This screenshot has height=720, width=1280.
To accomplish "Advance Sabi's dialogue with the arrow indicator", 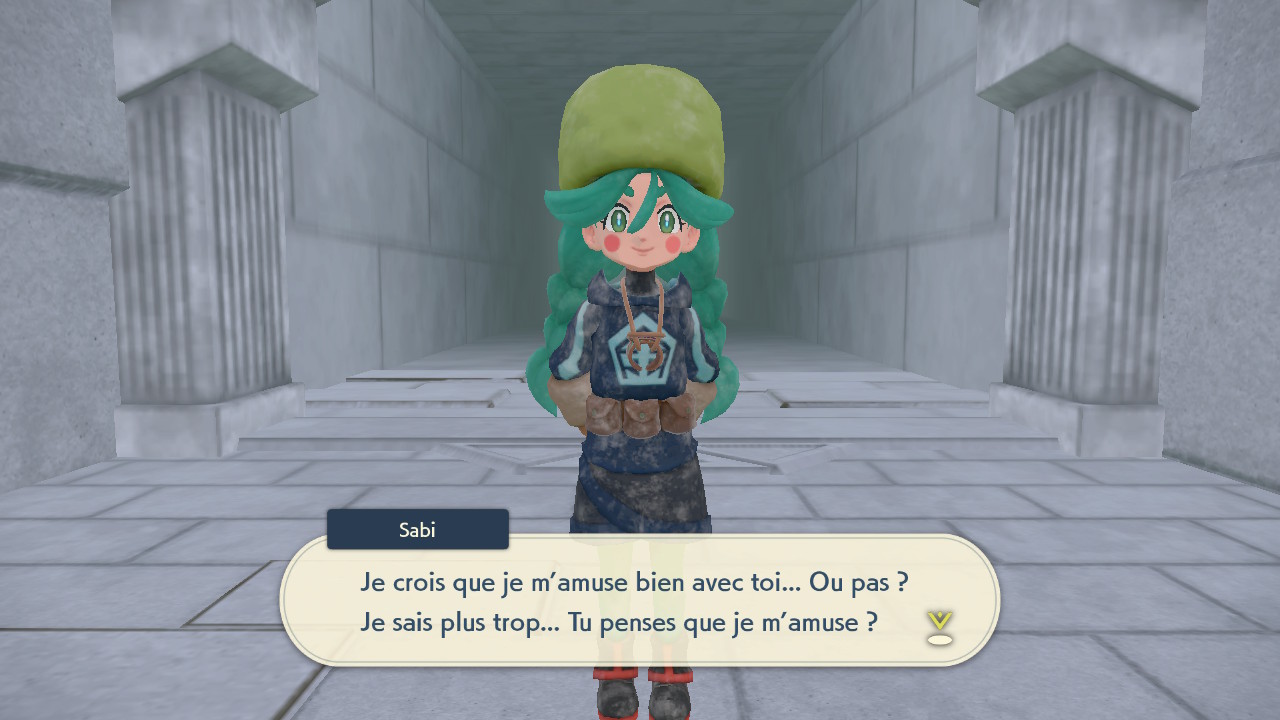I will pos(939,627).
